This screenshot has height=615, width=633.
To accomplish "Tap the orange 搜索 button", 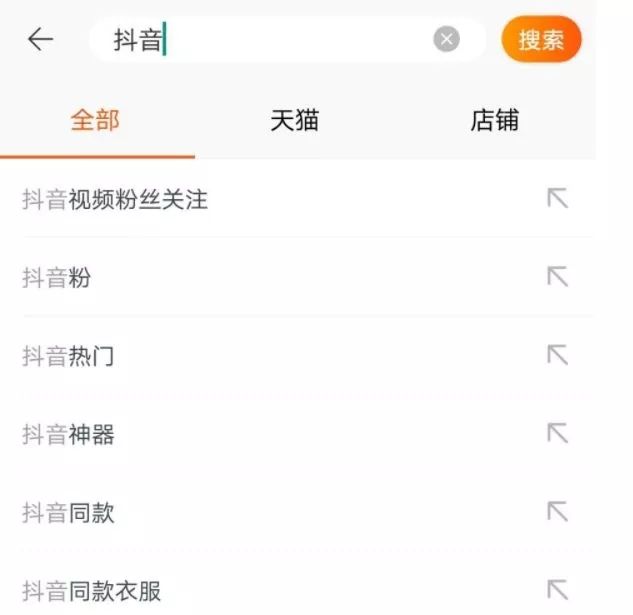I will pos(541,40).
